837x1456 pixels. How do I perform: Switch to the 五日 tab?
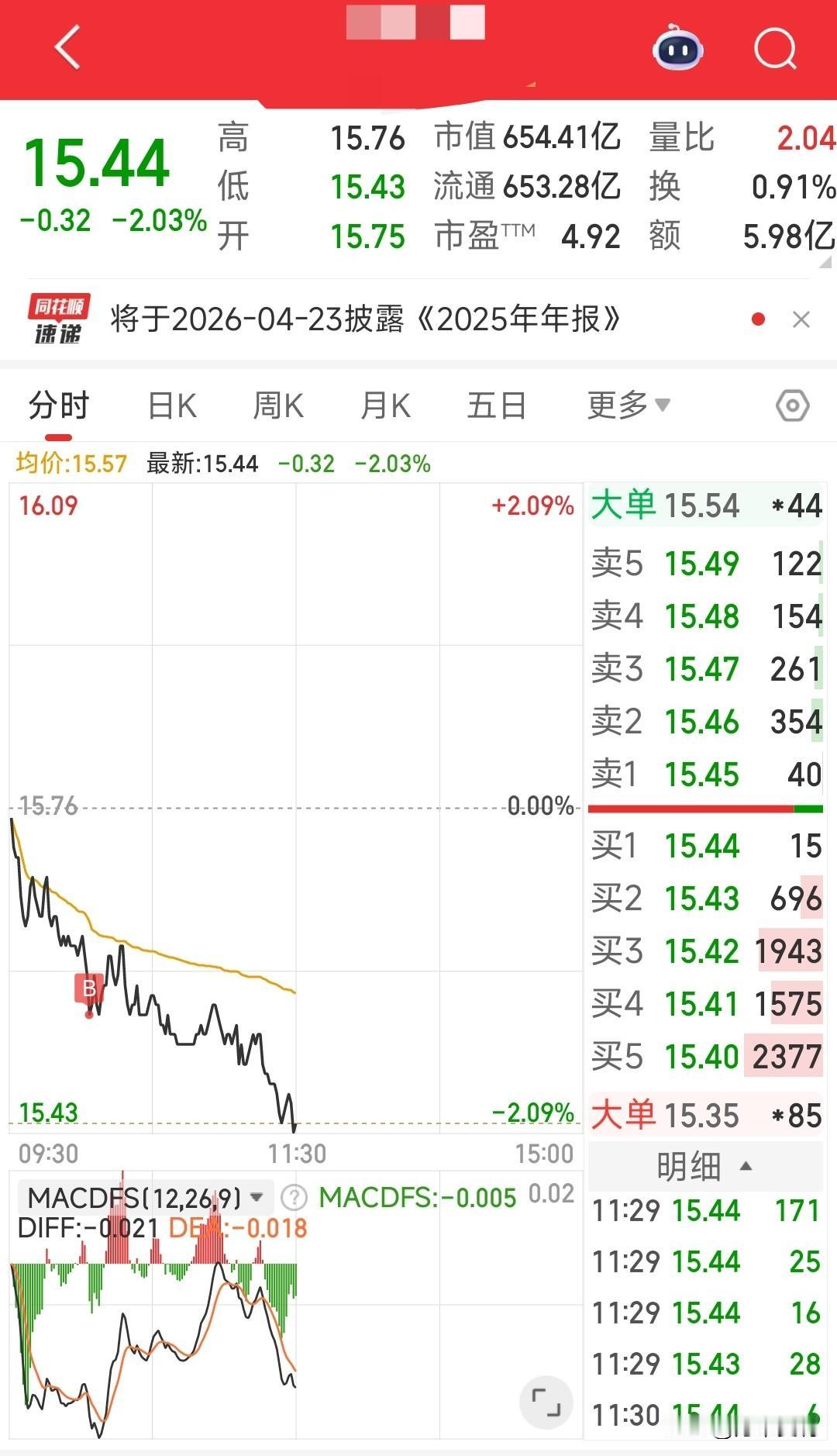[498, 404]
